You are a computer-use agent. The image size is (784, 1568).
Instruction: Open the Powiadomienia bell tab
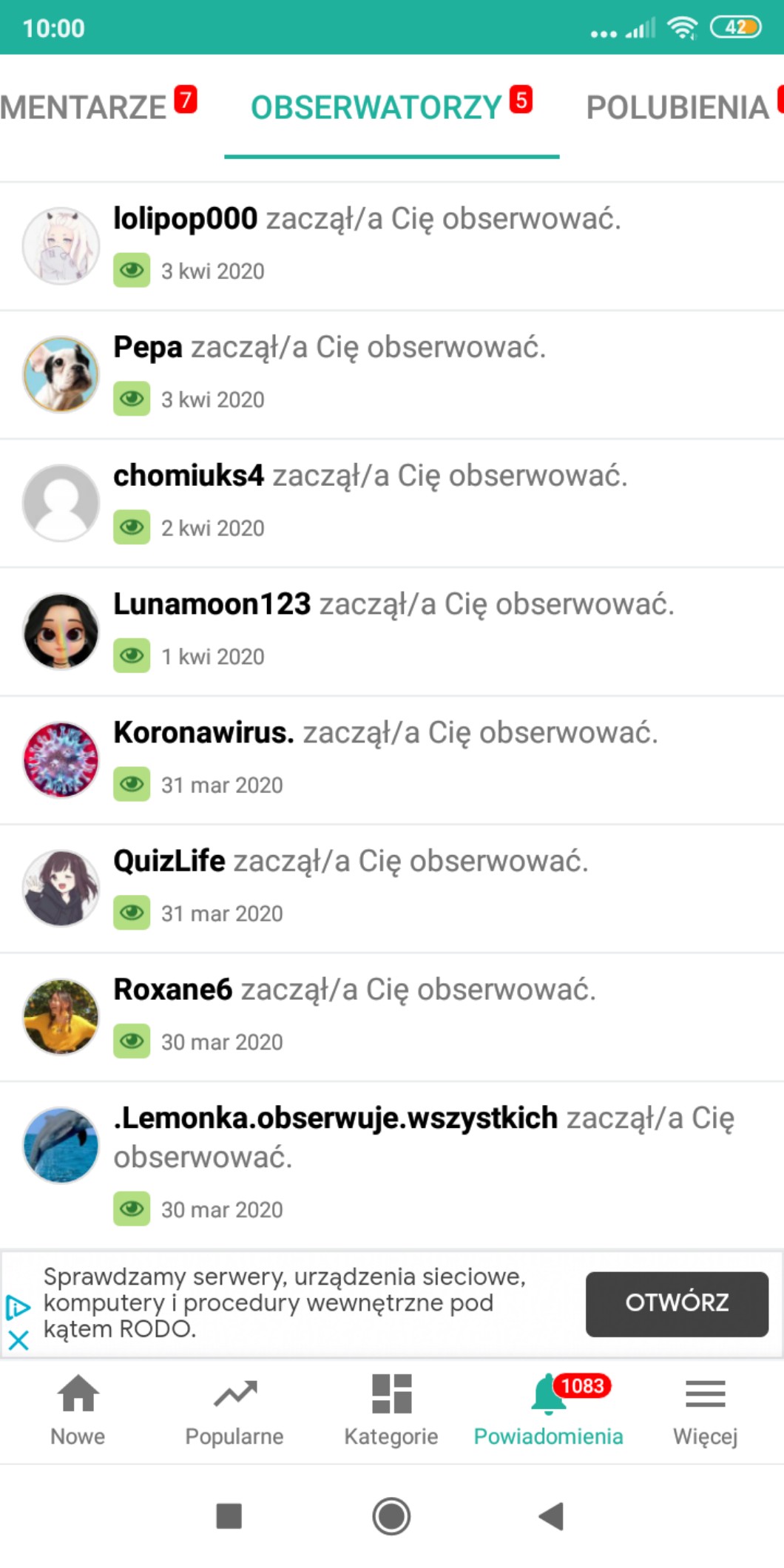point(548,1410)
